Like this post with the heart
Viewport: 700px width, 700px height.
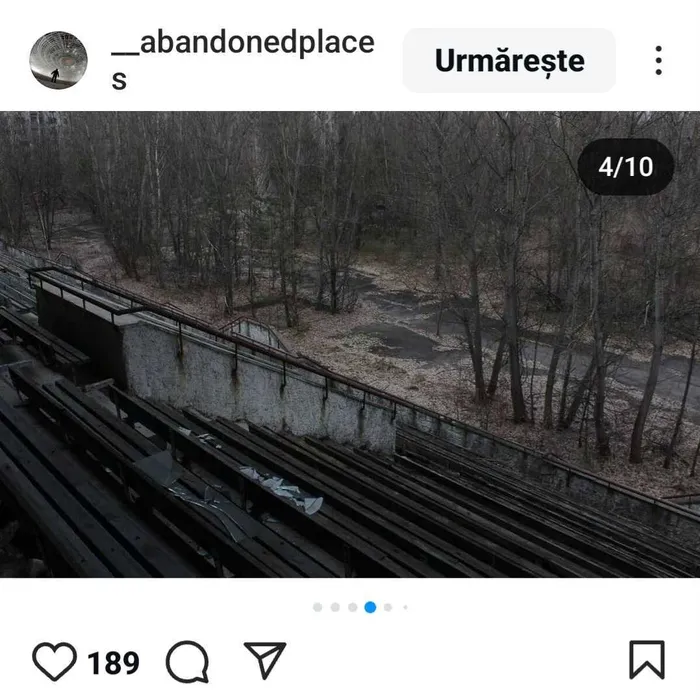tap(54, 661)
